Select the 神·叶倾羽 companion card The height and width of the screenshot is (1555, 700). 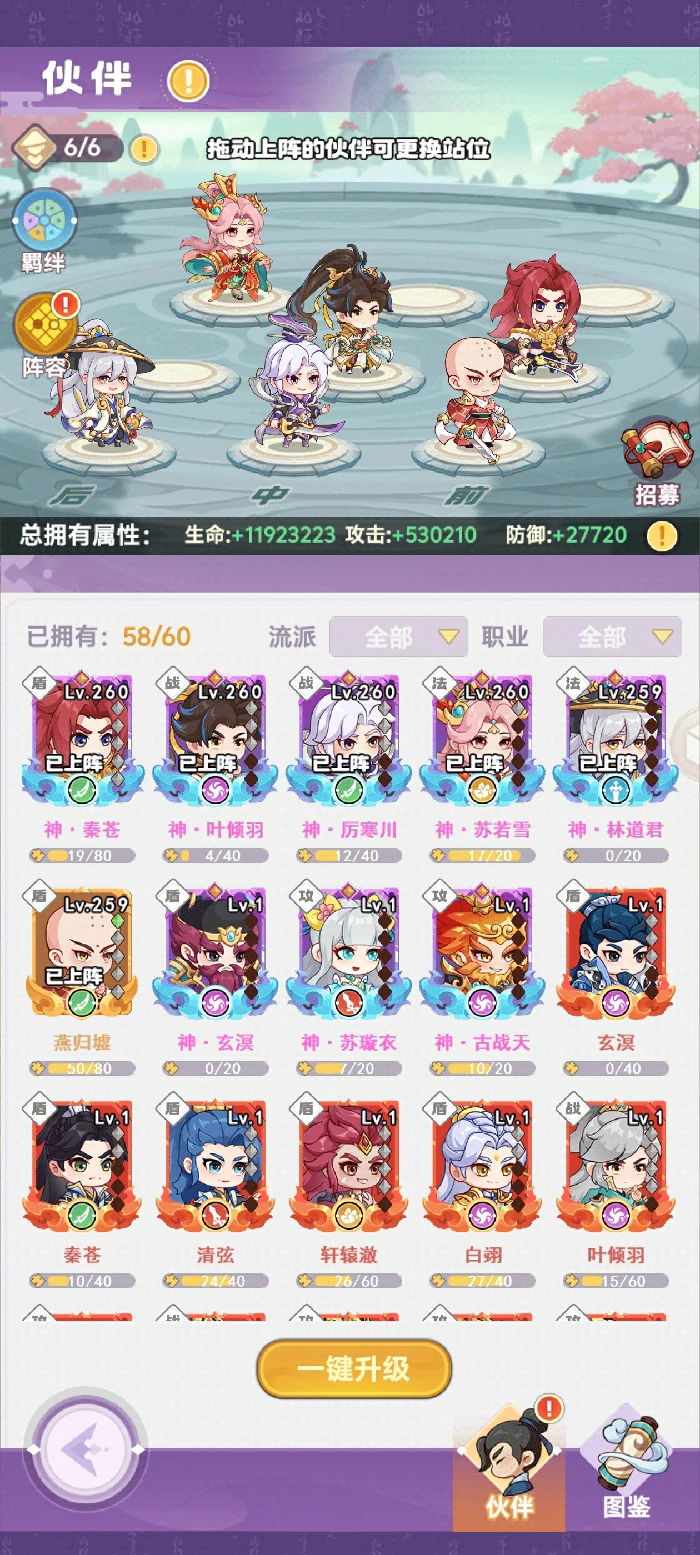point(215,740)
